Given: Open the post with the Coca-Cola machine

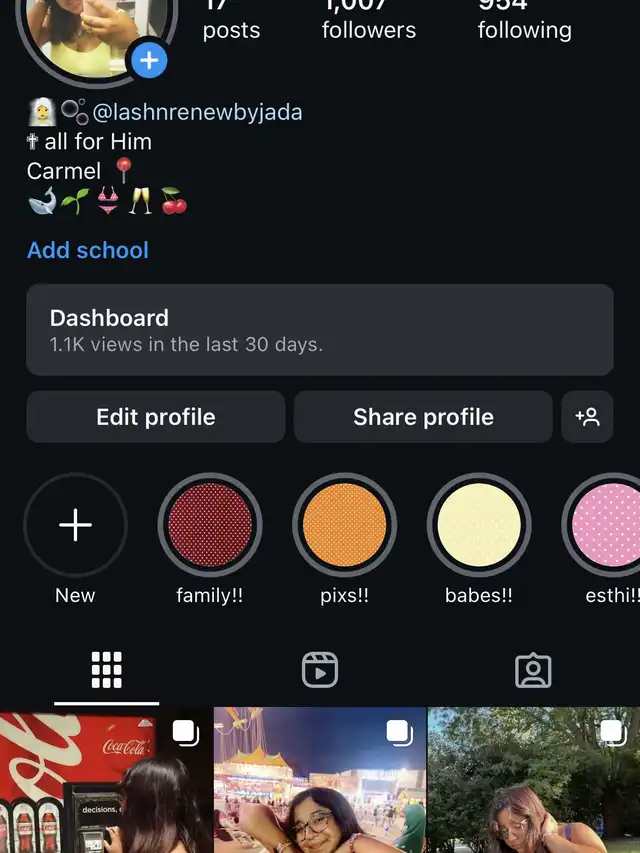Looking at the screenshot, I should point(106,780).
